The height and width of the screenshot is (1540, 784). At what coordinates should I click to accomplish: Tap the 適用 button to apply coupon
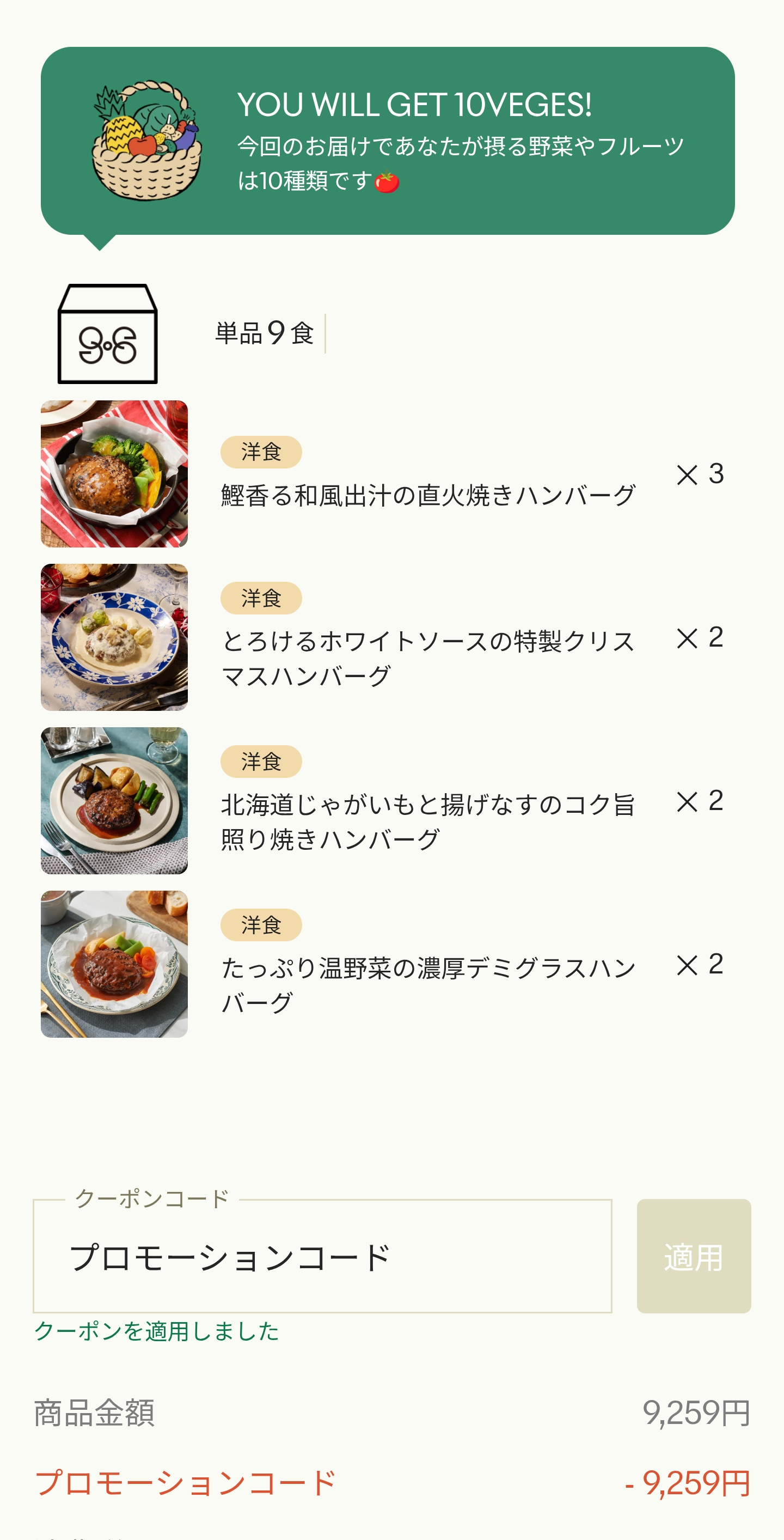point(693,1256)
